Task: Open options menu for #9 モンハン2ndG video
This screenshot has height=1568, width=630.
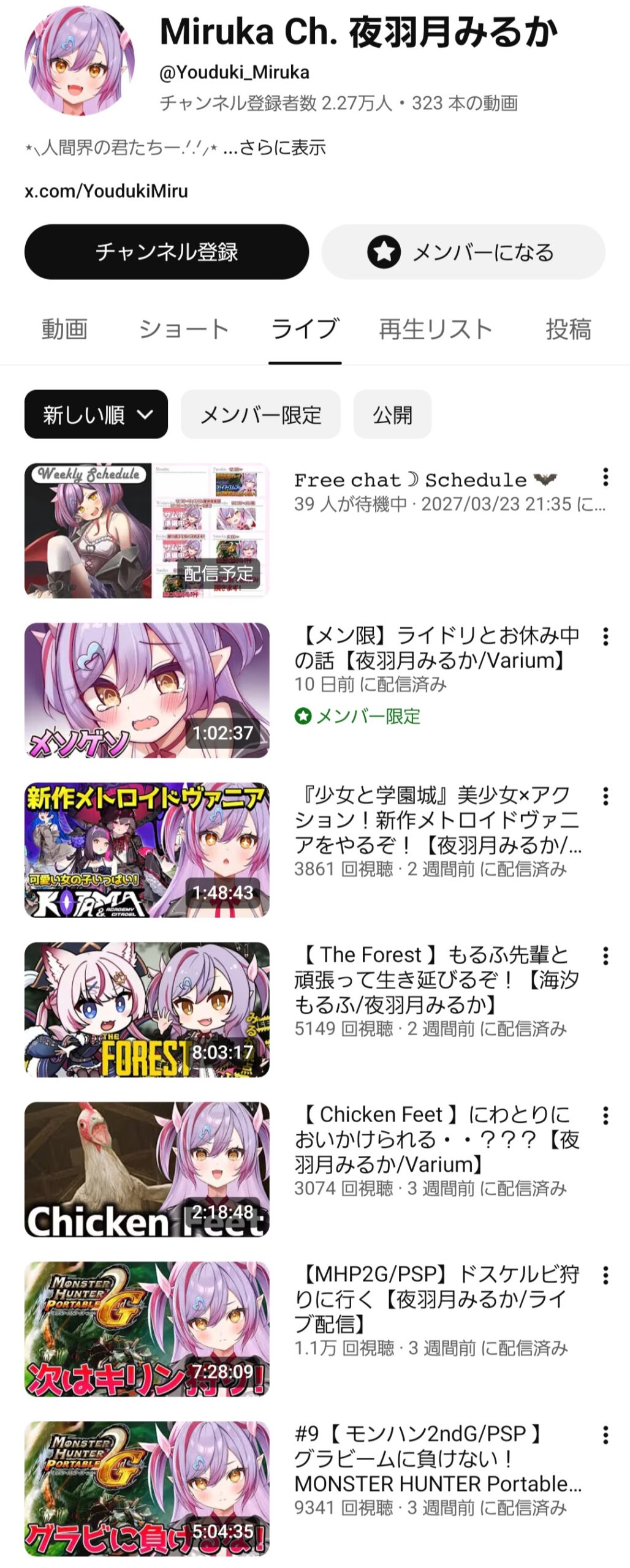Action: click(605, 1435)
